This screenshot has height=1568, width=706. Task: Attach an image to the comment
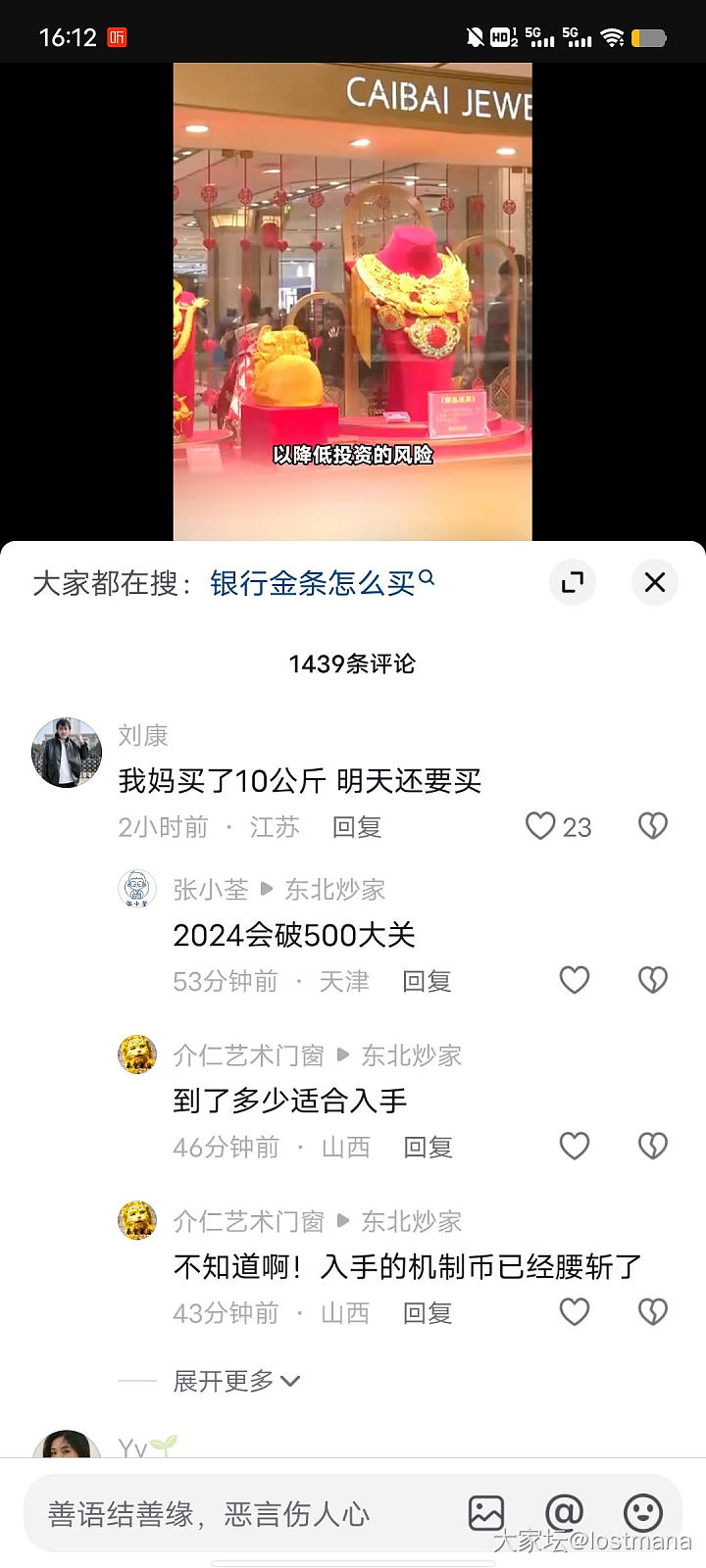tap(486, 1514)
